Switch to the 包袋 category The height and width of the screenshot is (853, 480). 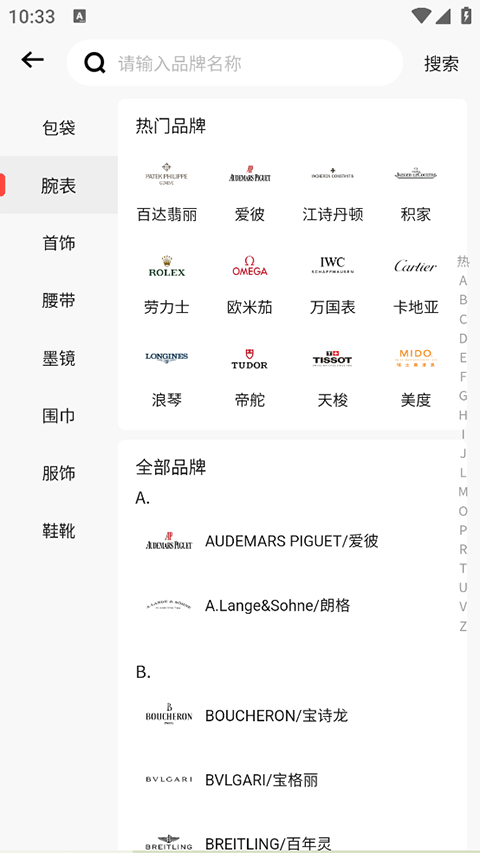[x=59, y=128]
